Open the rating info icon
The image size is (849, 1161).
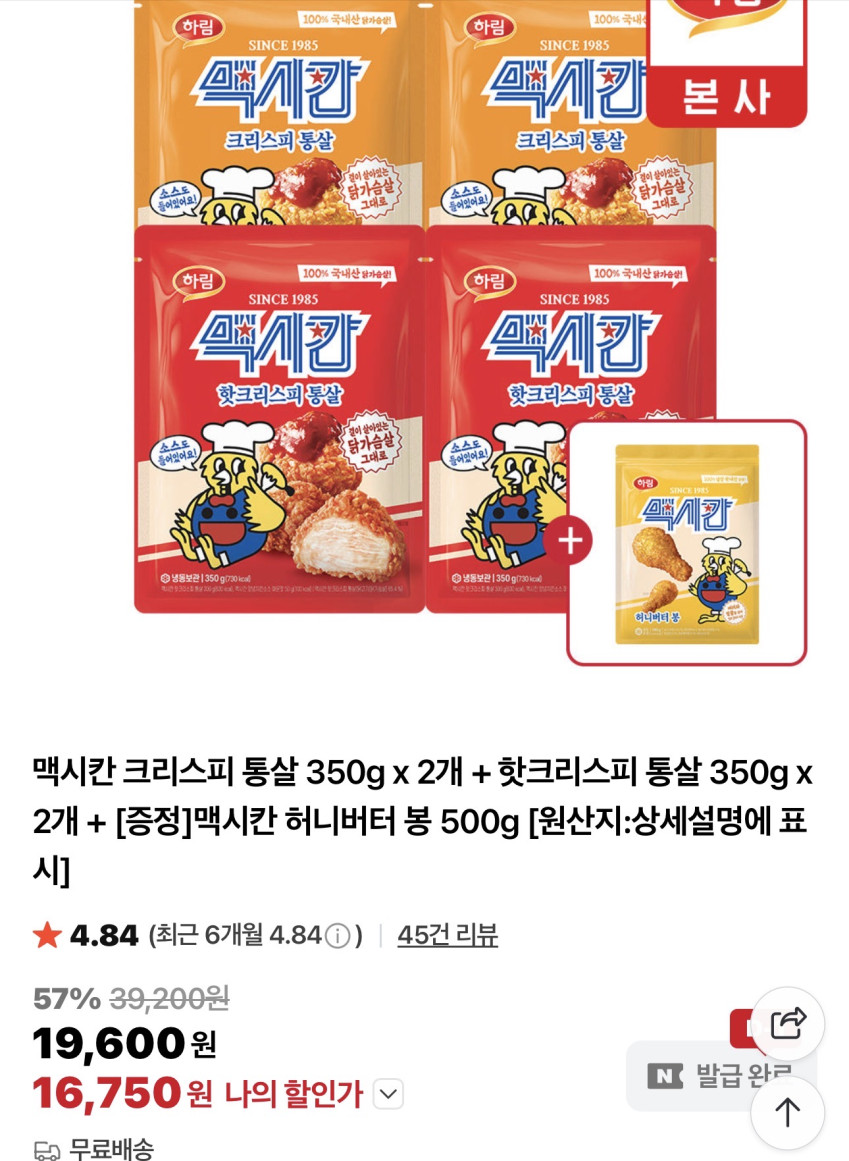(x=338, y=936)
